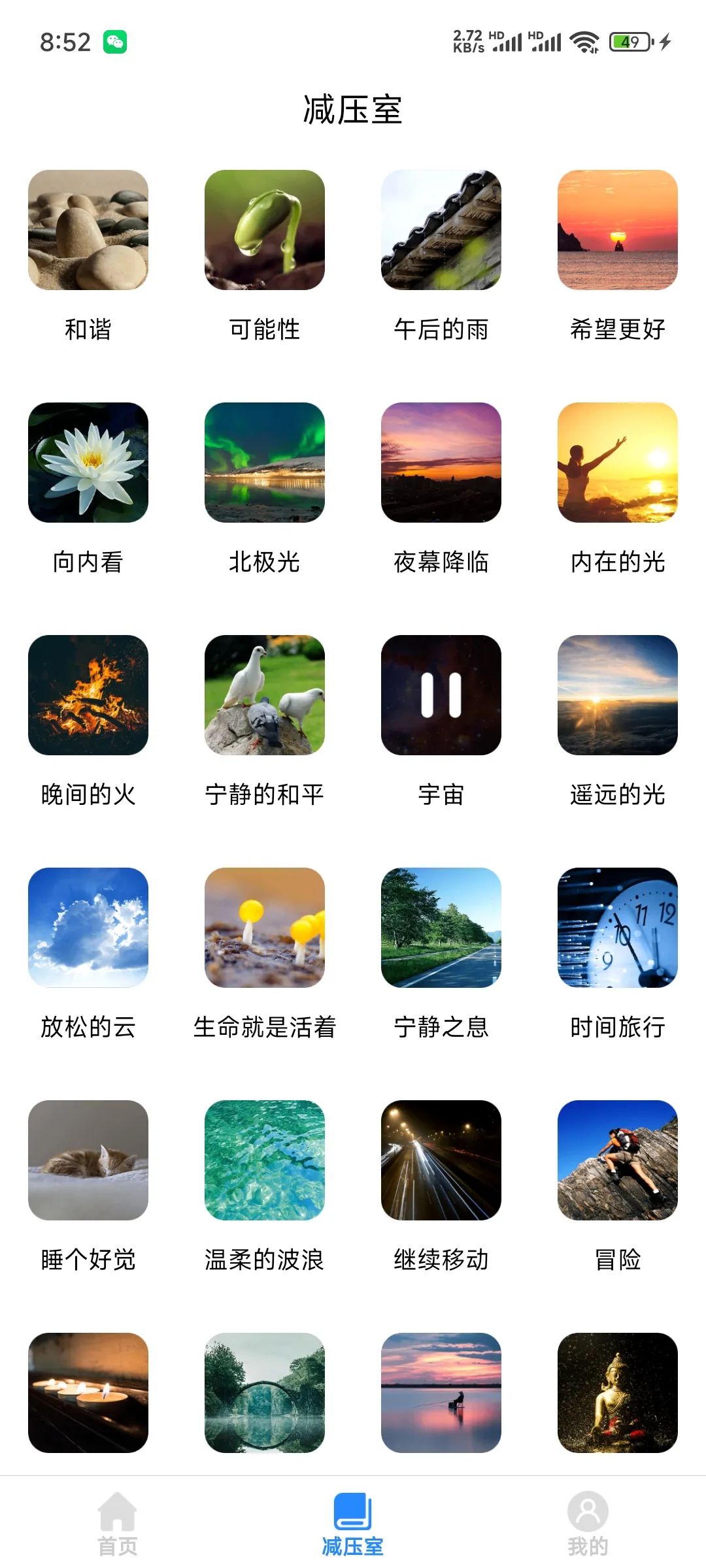Select the 希望更好 sunset tile
This screenshot has width=706, height=1568.
pyautogui.click(x=618, y=230)
